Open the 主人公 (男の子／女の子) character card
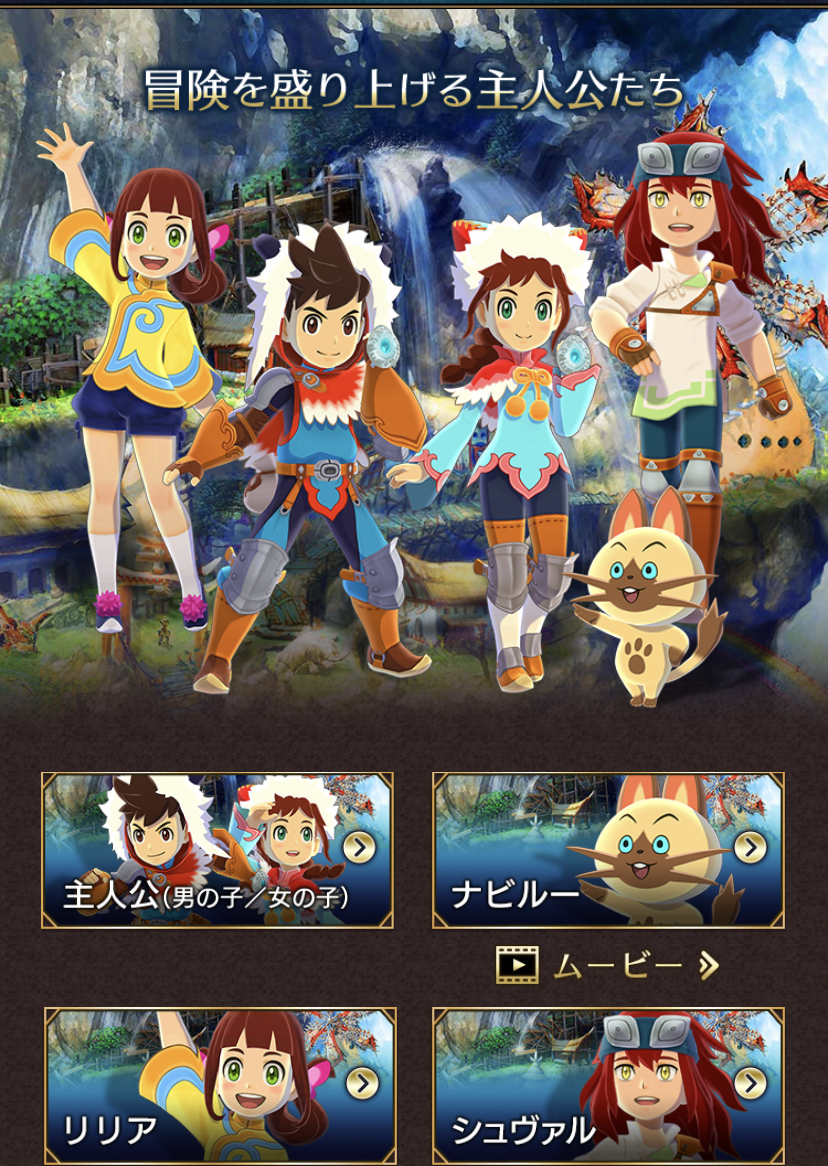Image resolution: width=828 pixels, height=1166 pixels. pos(217,850)
